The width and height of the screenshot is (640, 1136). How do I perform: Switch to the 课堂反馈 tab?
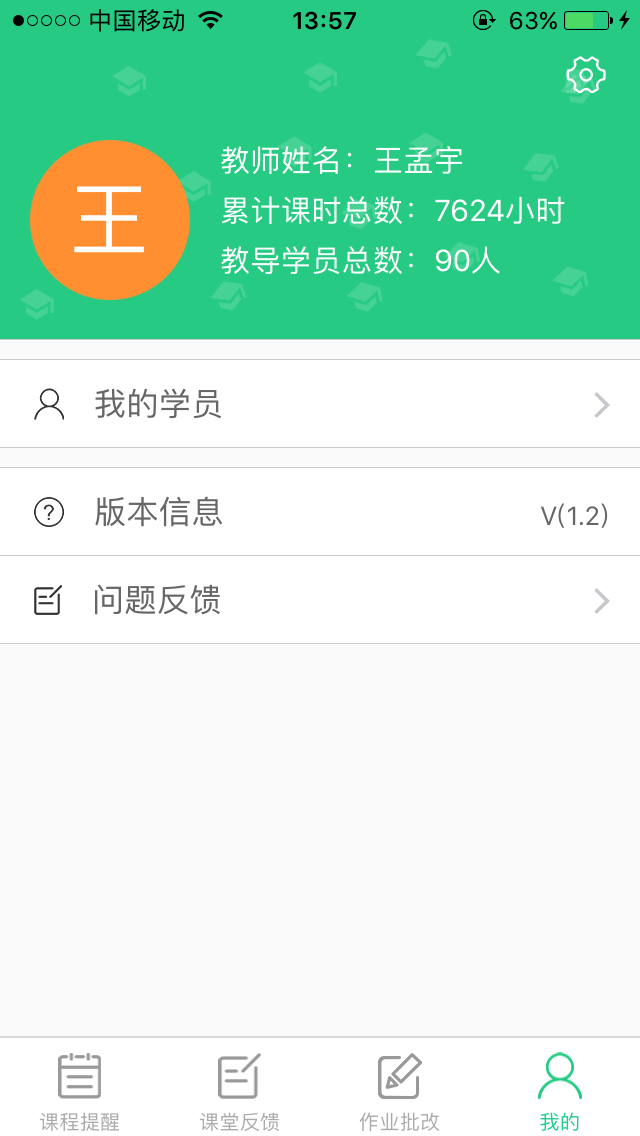tap(240, 1090)
